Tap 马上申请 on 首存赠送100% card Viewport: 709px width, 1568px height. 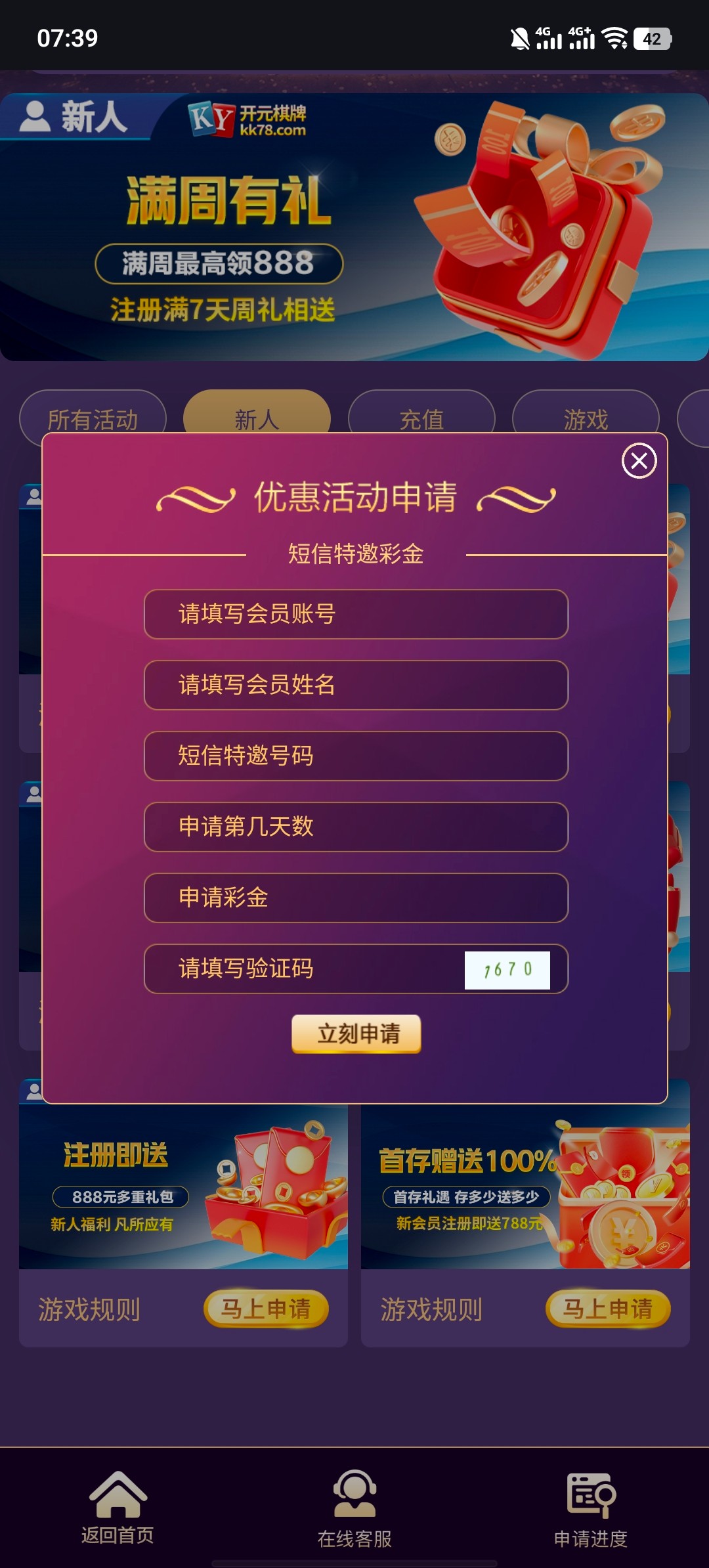[x=608, y=1309]
